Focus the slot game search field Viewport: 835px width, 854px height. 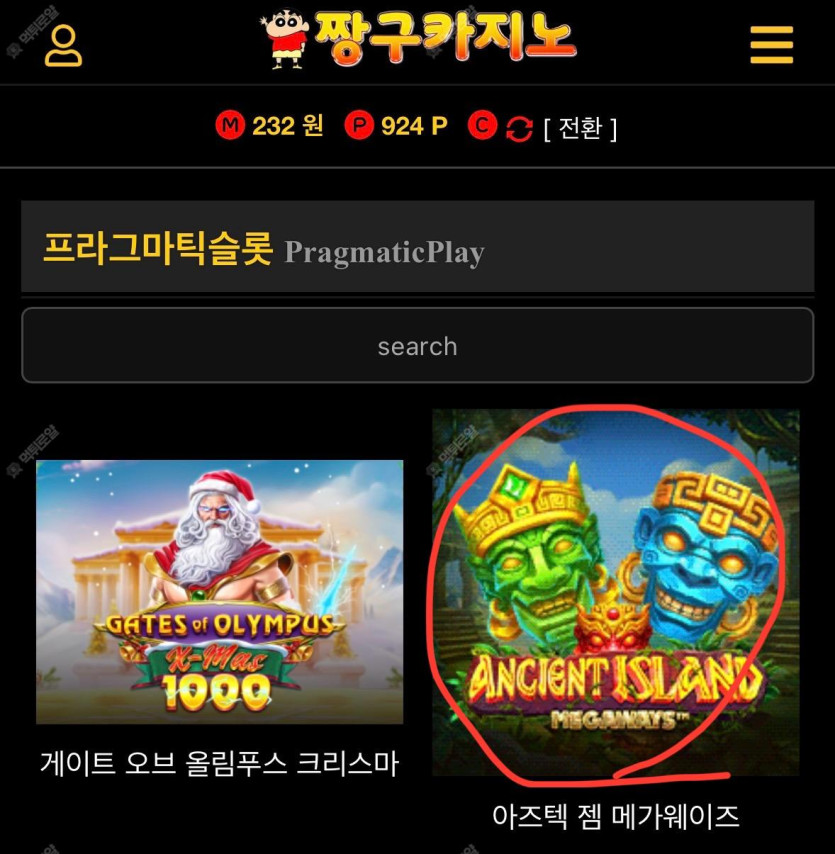tap(417, 346)
